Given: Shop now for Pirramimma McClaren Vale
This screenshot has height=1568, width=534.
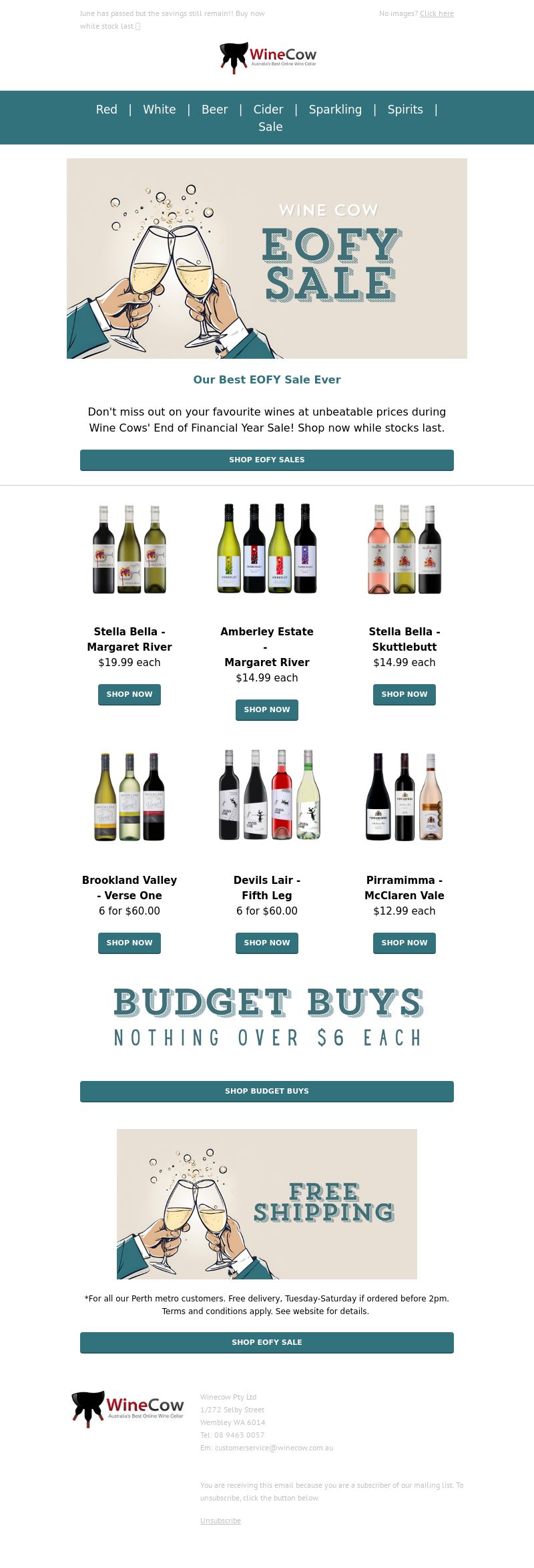Looking at the screenshot, I should click(x=405, y=943).
